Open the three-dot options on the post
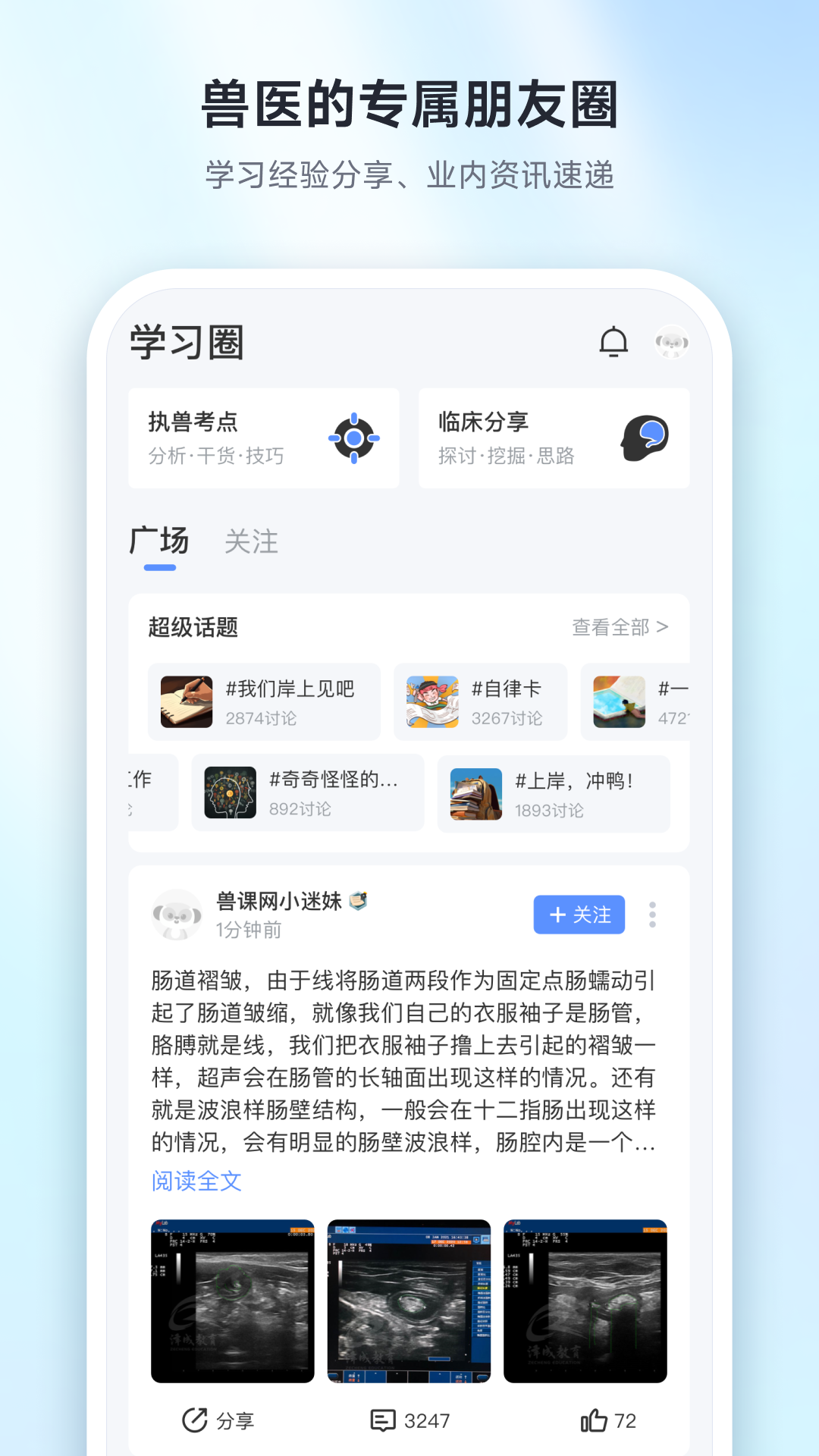This screenshot has width=819, height=1456. (x=652, y=915)
